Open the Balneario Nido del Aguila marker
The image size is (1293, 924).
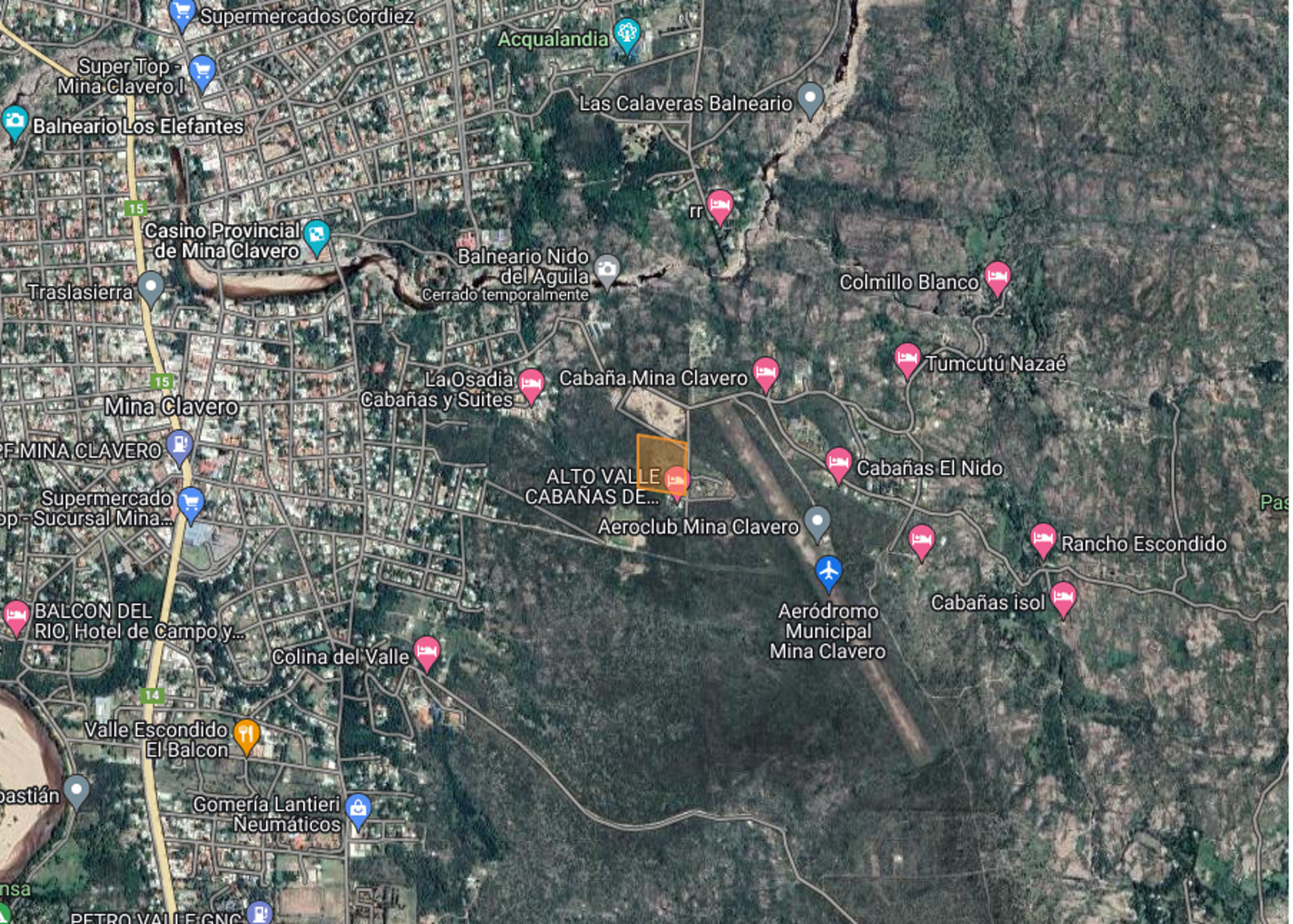coord(607,270)
